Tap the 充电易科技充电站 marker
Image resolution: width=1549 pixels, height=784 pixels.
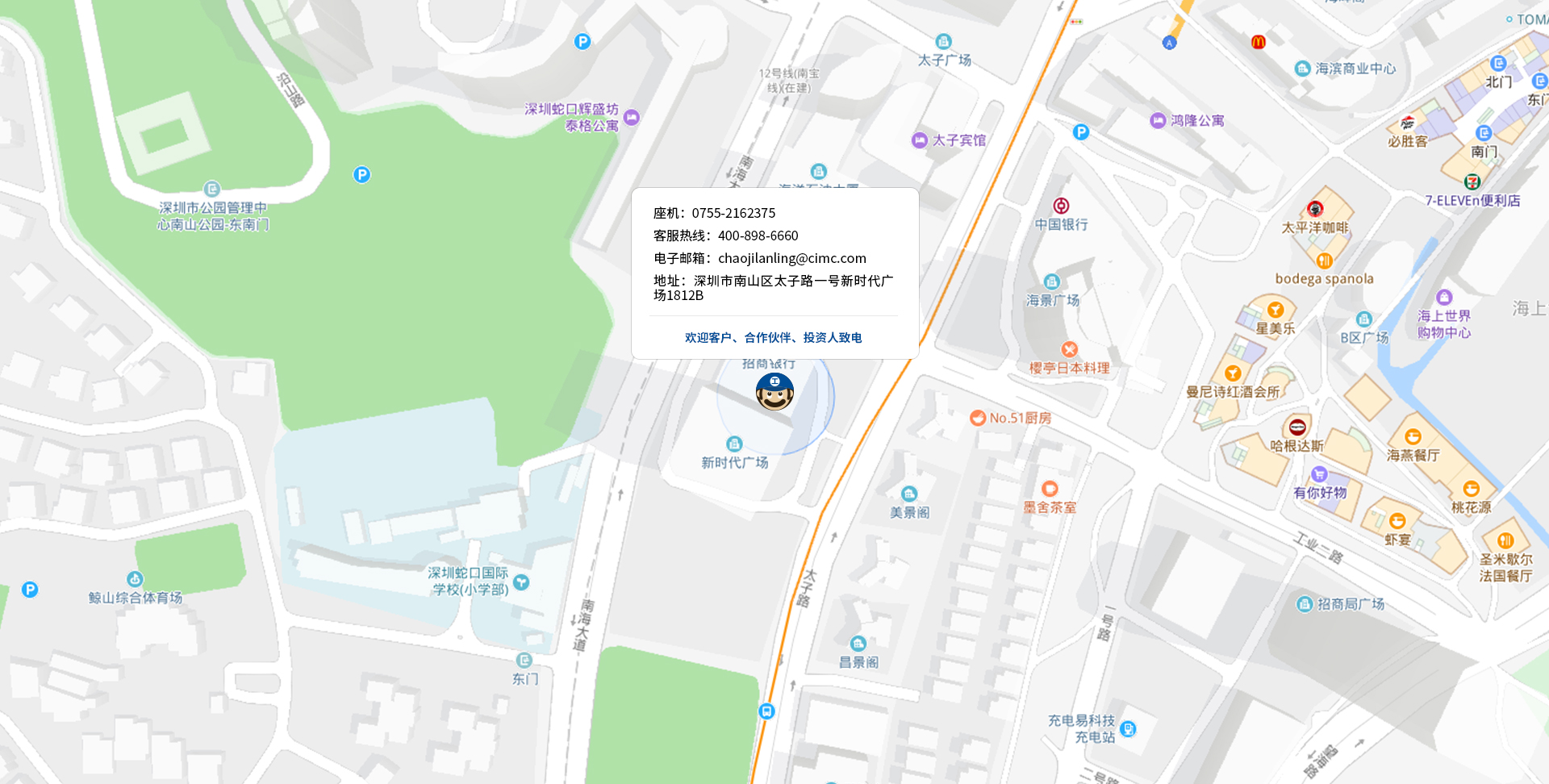coord(1129,729)
